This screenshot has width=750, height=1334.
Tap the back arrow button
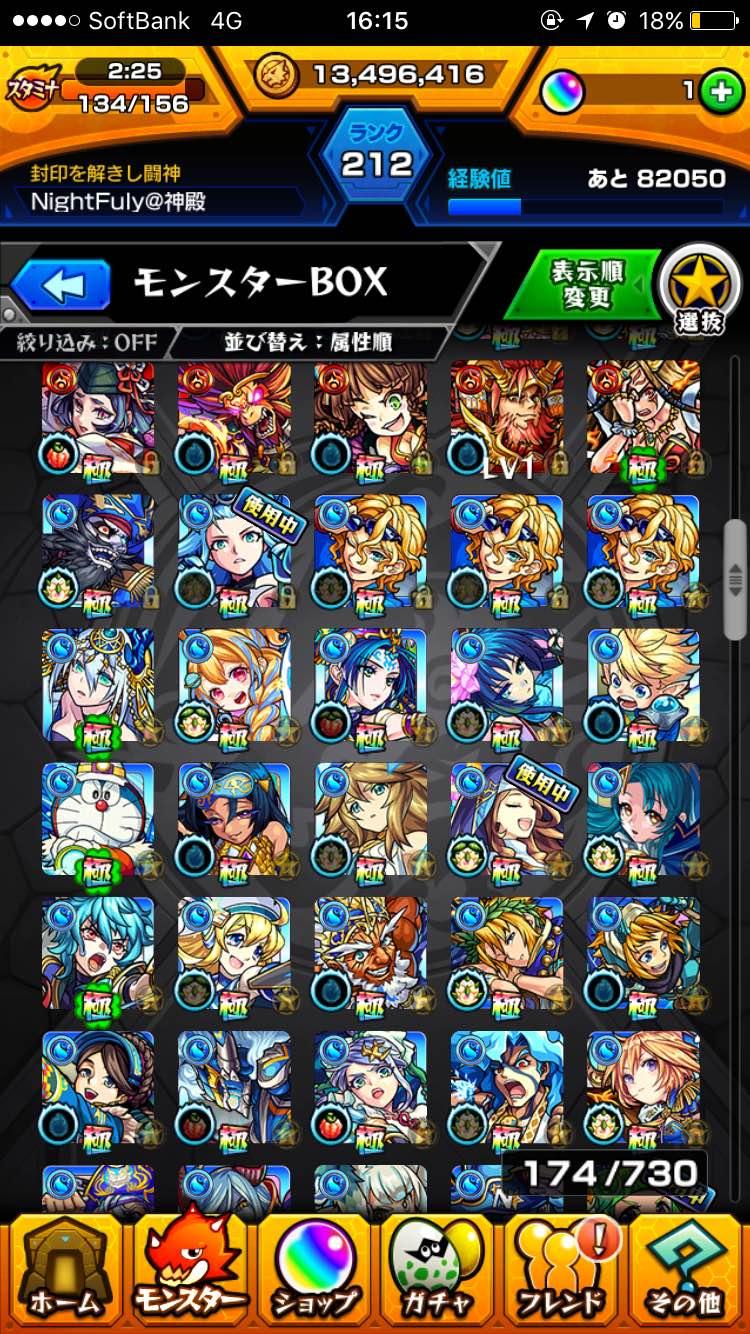click(60, 283)
